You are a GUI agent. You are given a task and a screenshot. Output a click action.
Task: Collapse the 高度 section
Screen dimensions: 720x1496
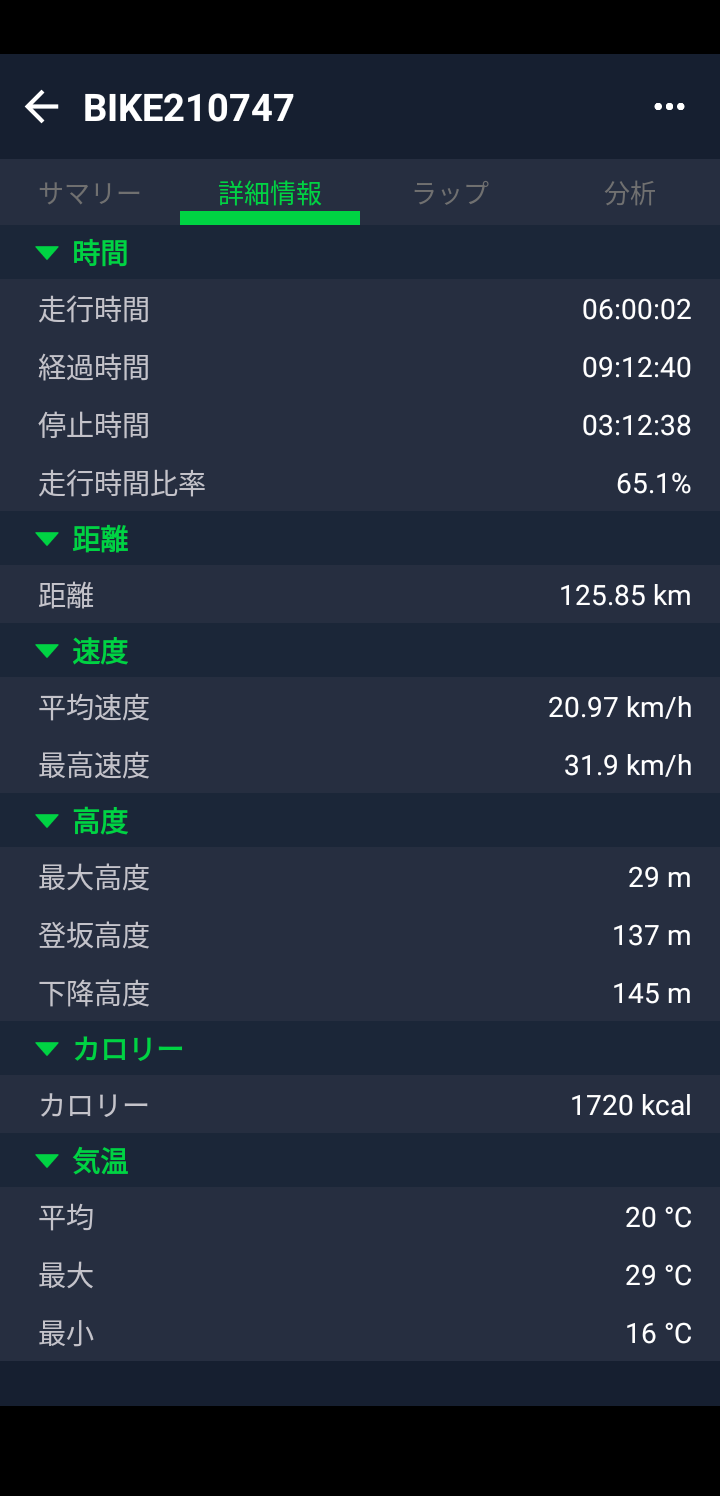tap(360, 821)
